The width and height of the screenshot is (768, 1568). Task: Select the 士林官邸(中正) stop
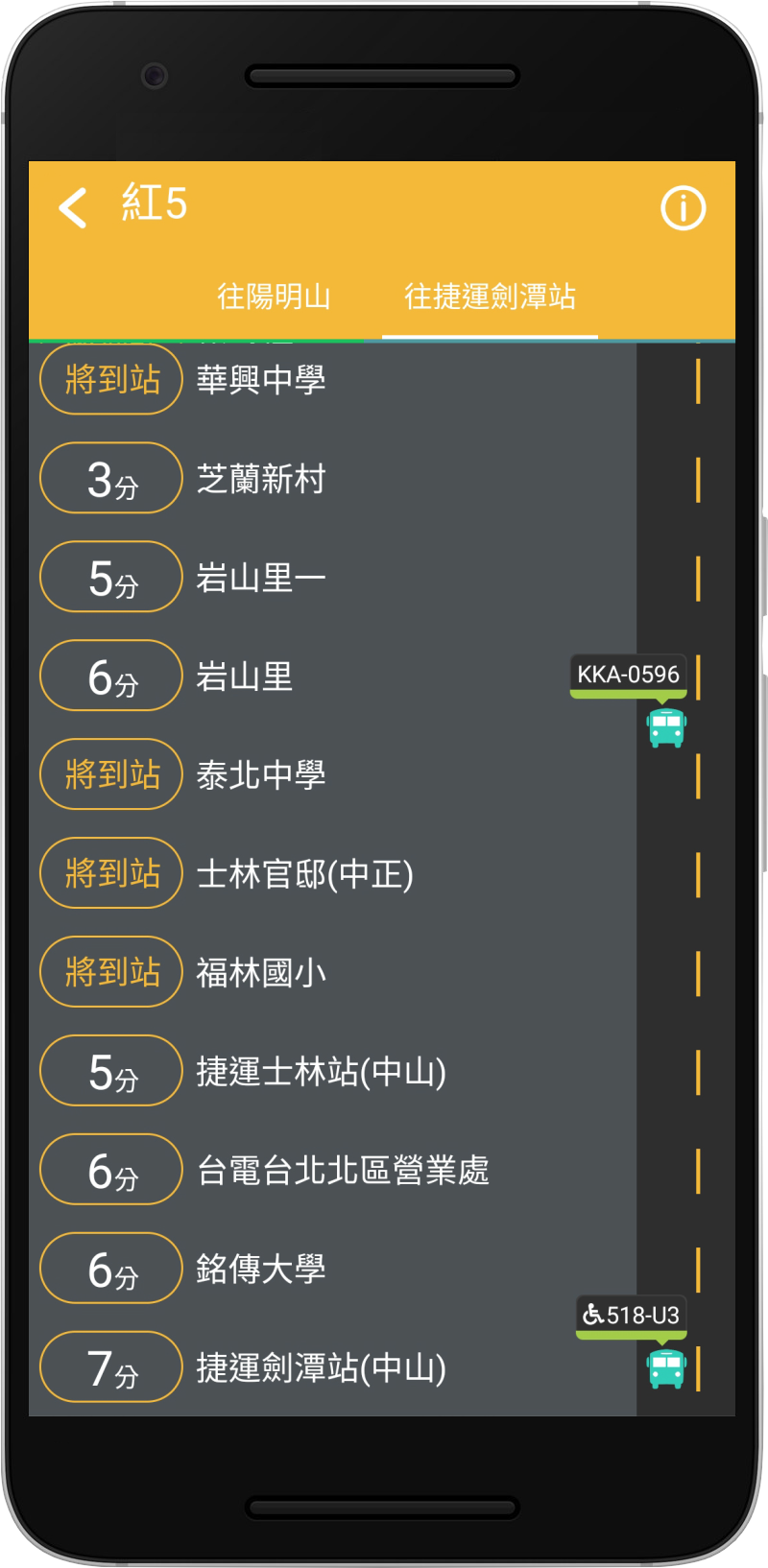332,874
